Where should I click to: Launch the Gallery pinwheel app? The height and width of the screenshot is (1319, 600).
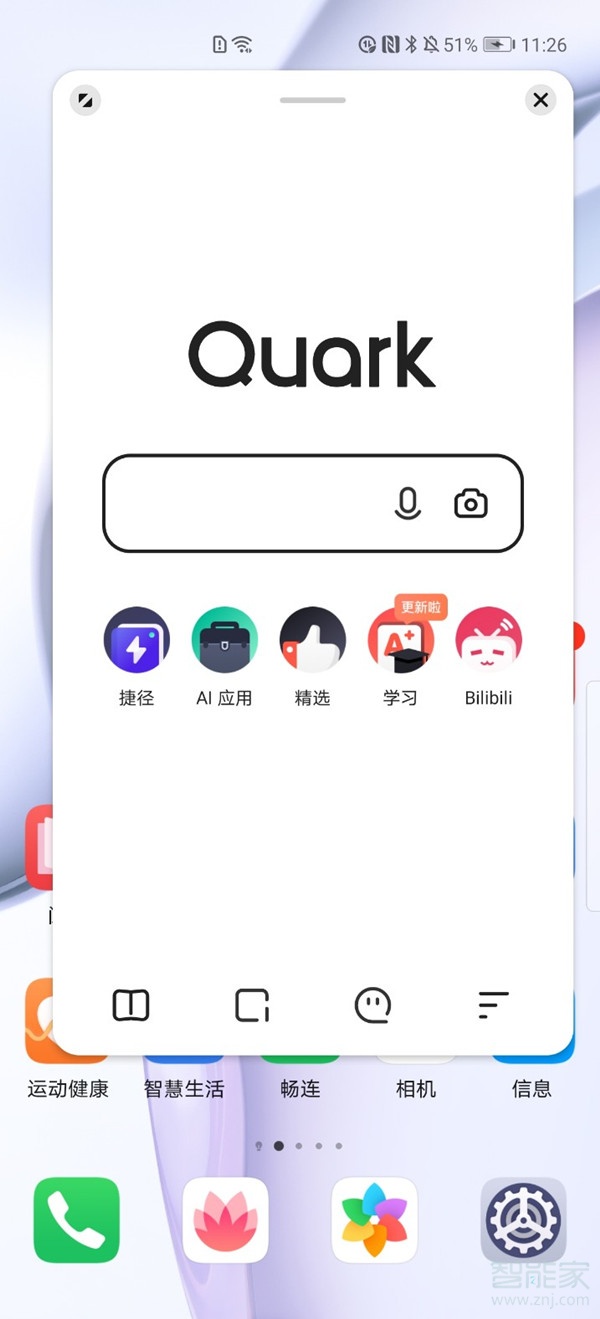click(374, 1220)
